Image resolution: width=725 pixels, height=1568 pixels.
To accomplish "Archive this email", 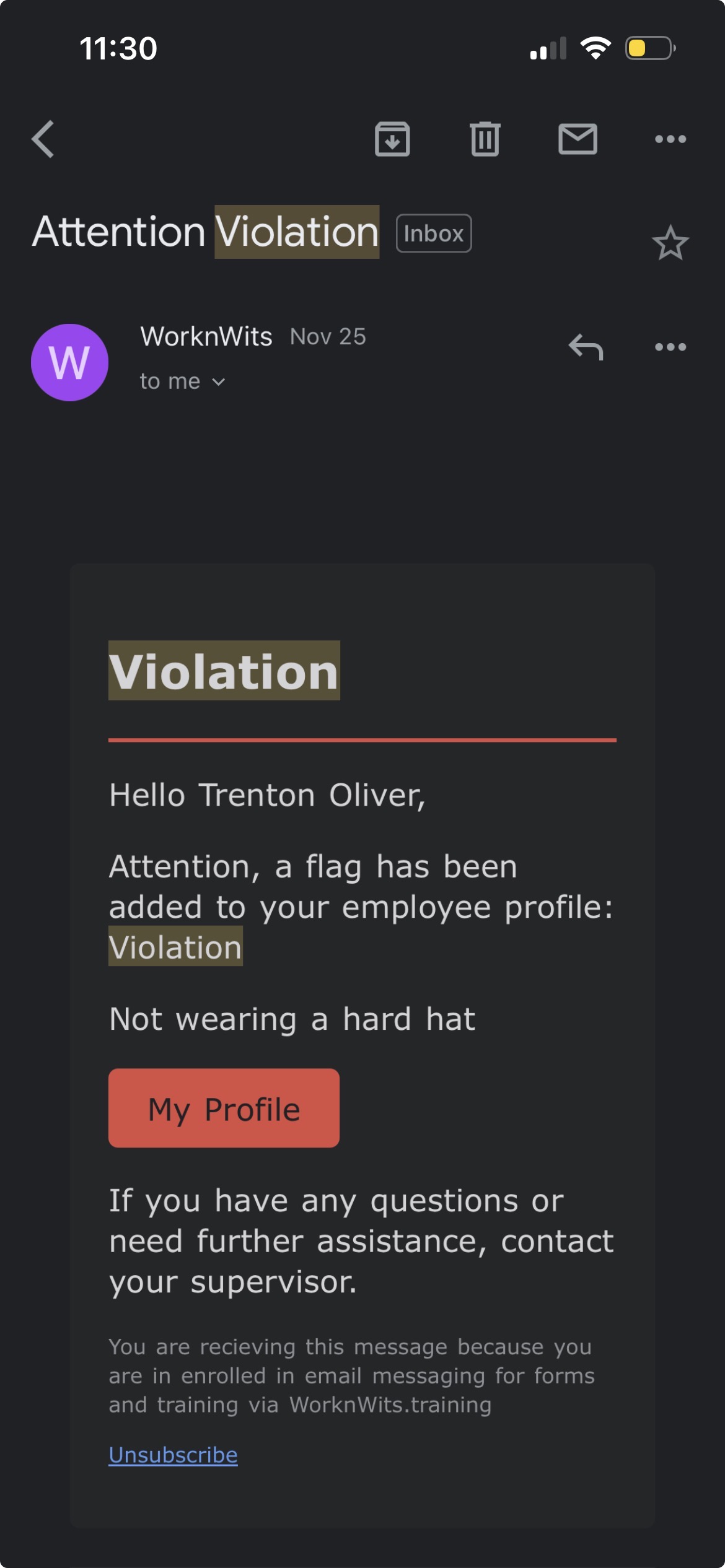I will pos(392,139).
